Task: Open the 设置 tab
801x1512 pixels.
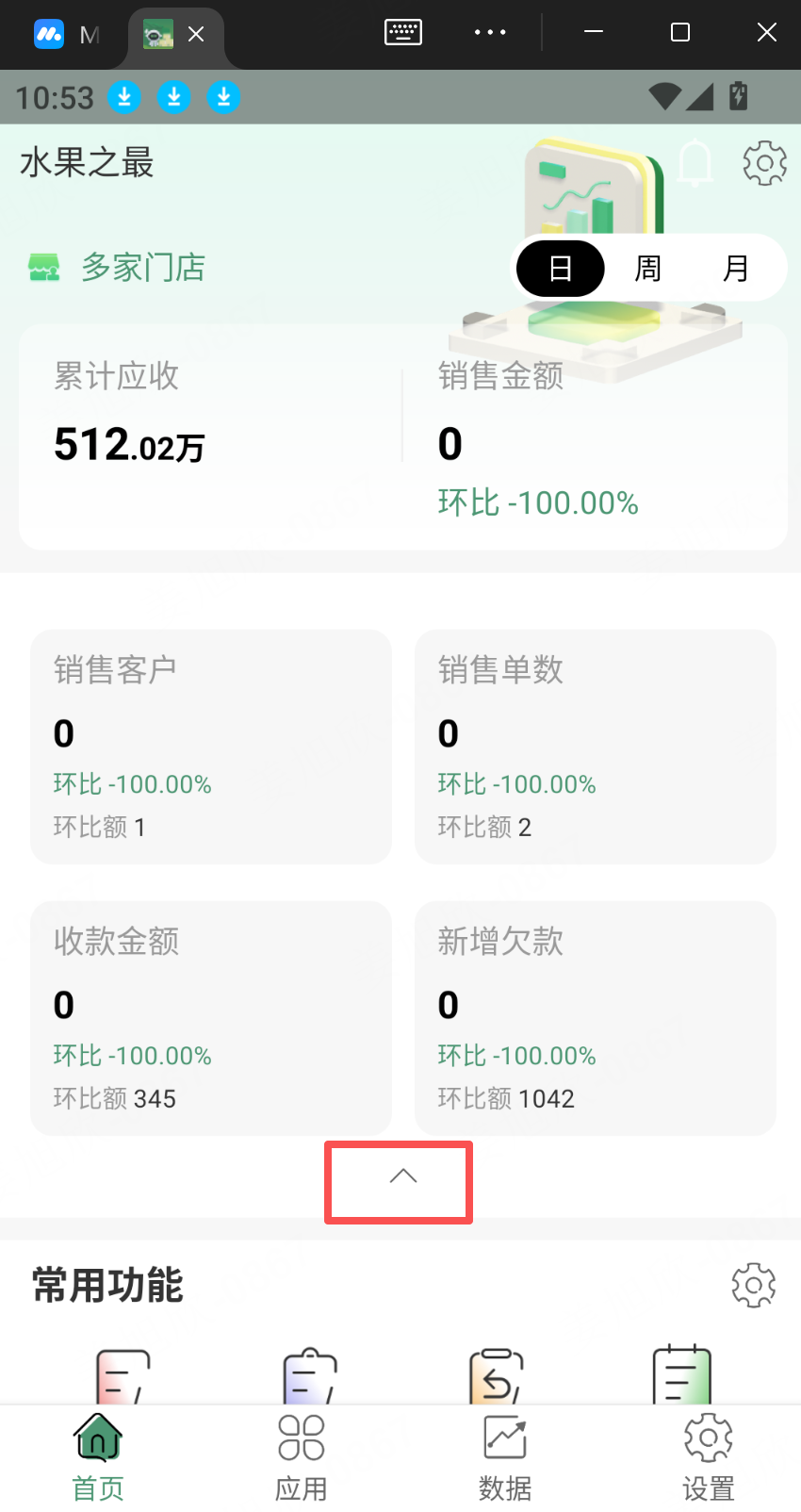Action: [x=708, y=1457]
